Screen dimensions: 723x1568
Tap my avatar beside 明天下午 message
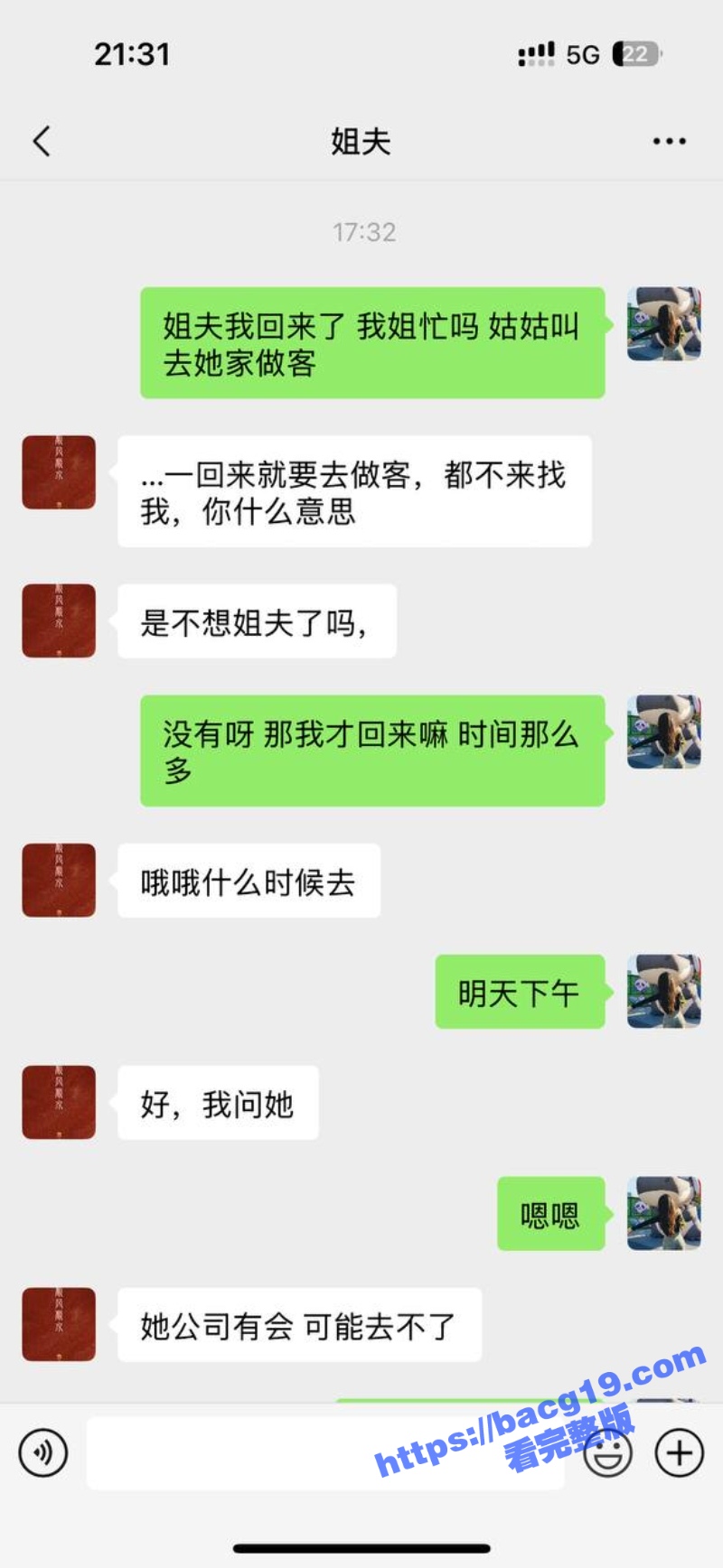664,991
